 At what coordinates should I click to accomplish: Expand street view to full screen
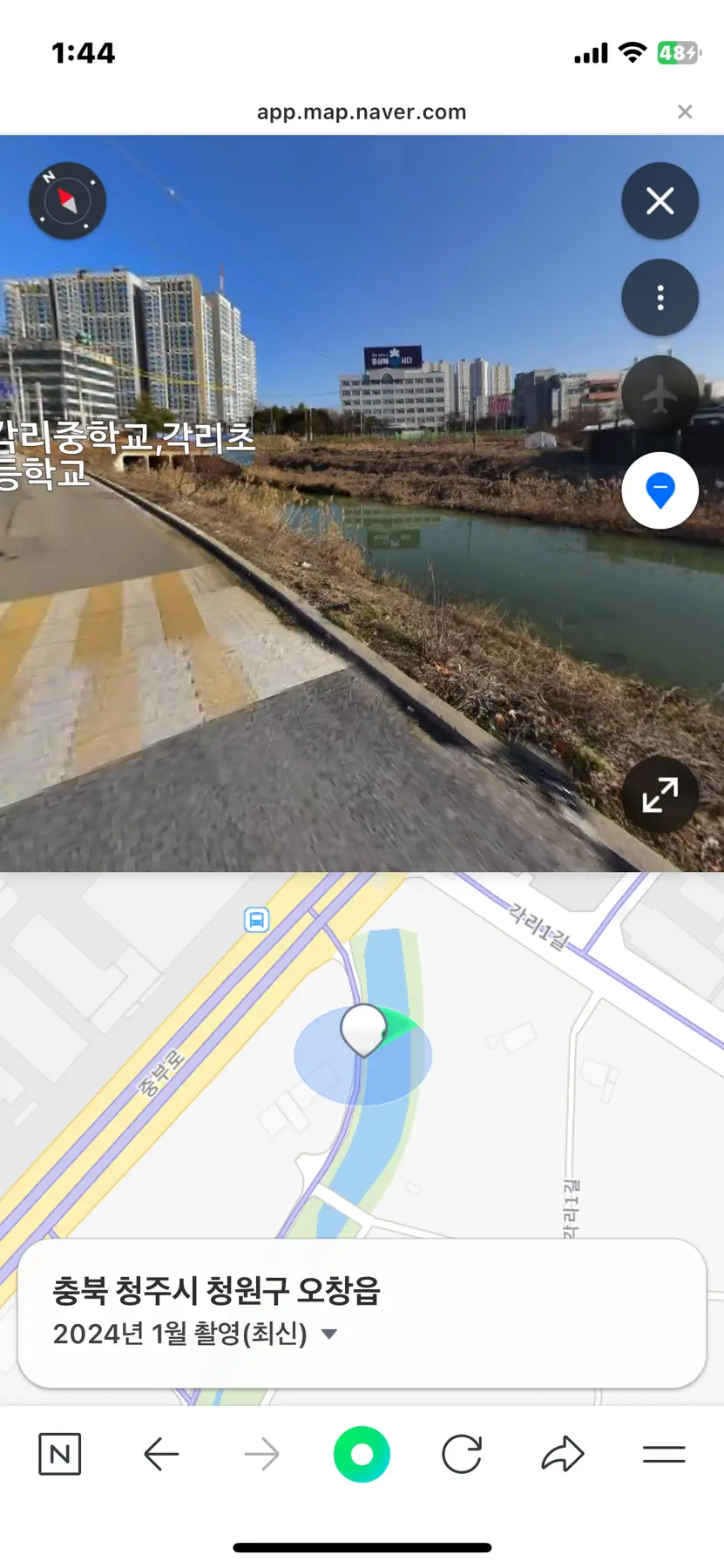tap(660, 794)
